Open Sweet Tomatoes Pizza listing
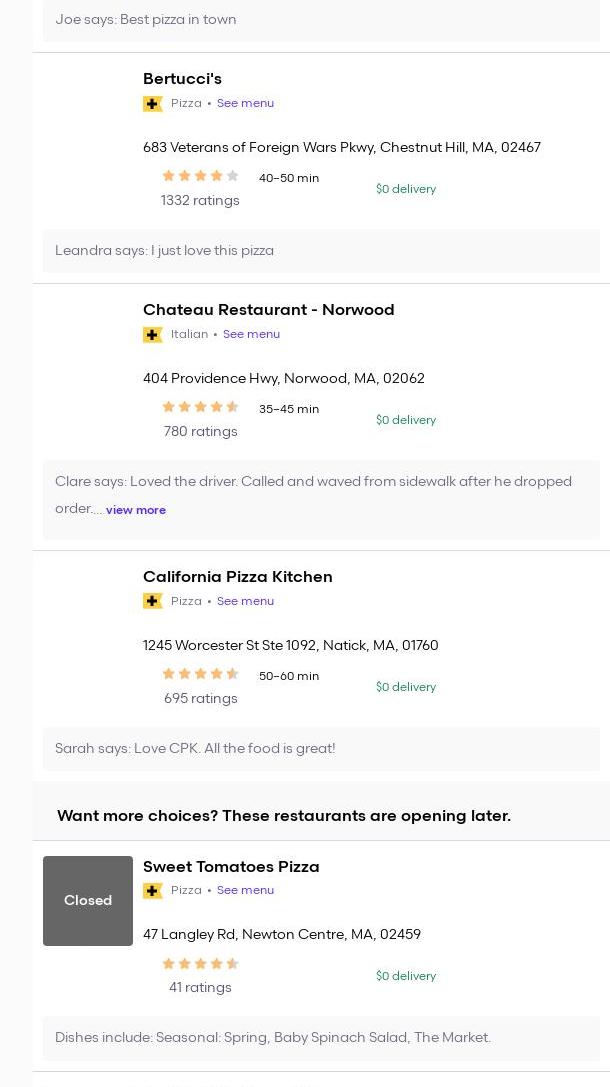The image size is (610, 1087). click(x=231, y=867)
